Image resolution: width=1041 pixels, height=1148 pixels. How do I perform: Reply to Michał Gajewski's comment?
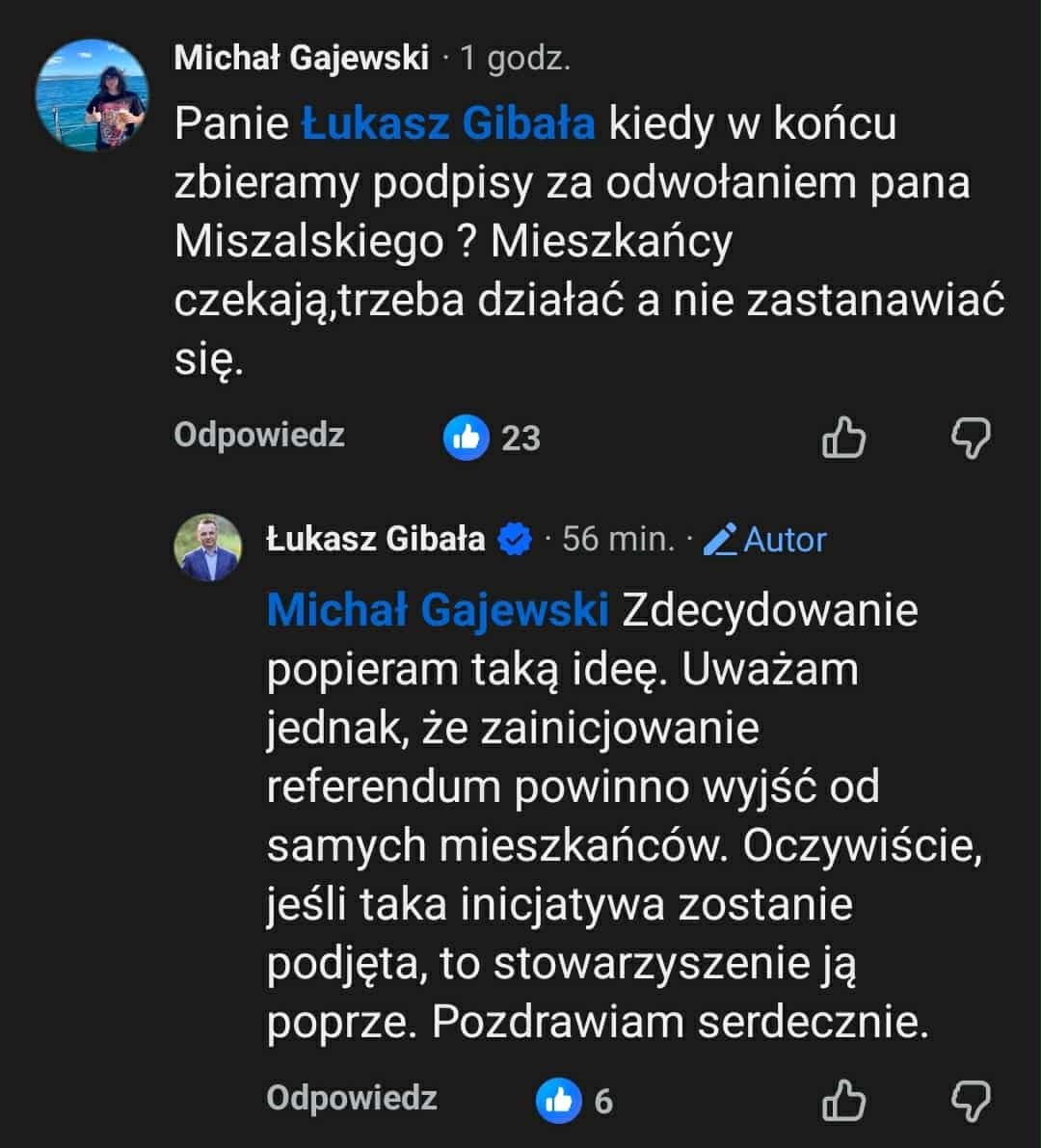click(x=259, y=435)
